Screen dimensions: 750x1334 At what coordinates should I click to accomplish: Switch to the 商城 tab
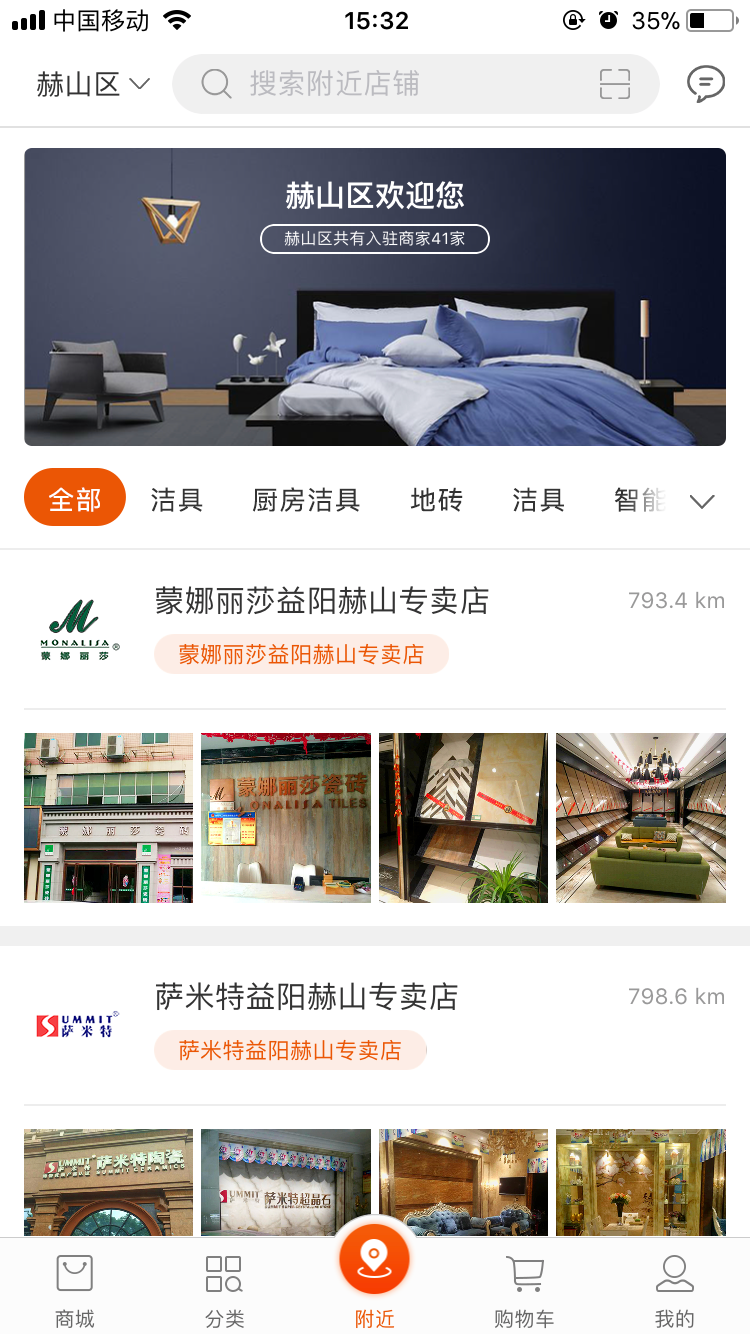[x=75, y=1290]
